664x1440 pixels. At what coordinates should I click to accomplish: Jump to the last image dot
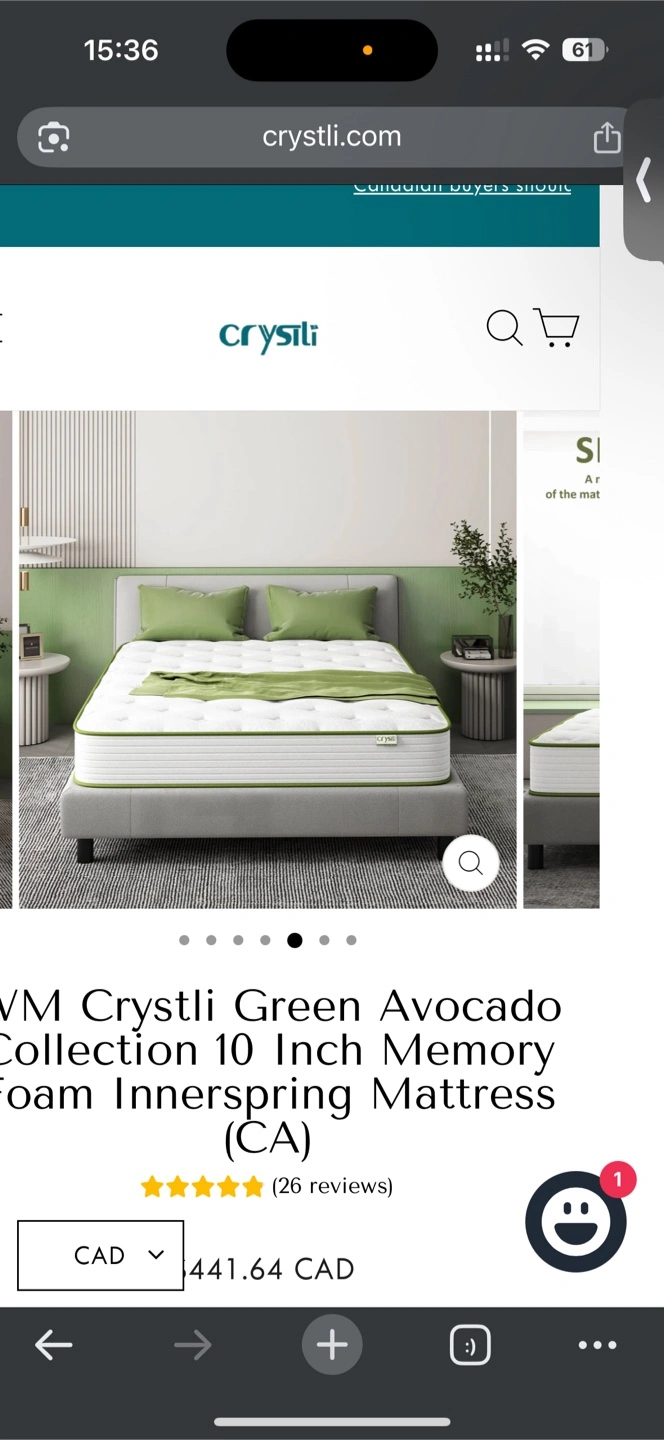point(351,940)
